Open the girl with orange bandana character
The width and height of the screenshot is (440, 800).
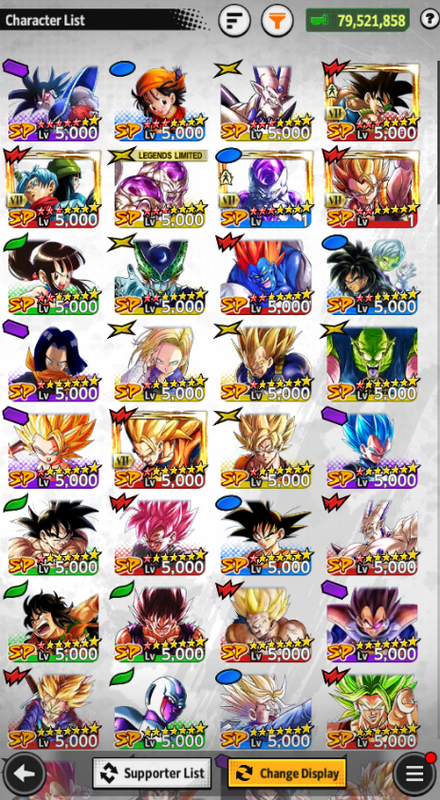tap(159, 103)
